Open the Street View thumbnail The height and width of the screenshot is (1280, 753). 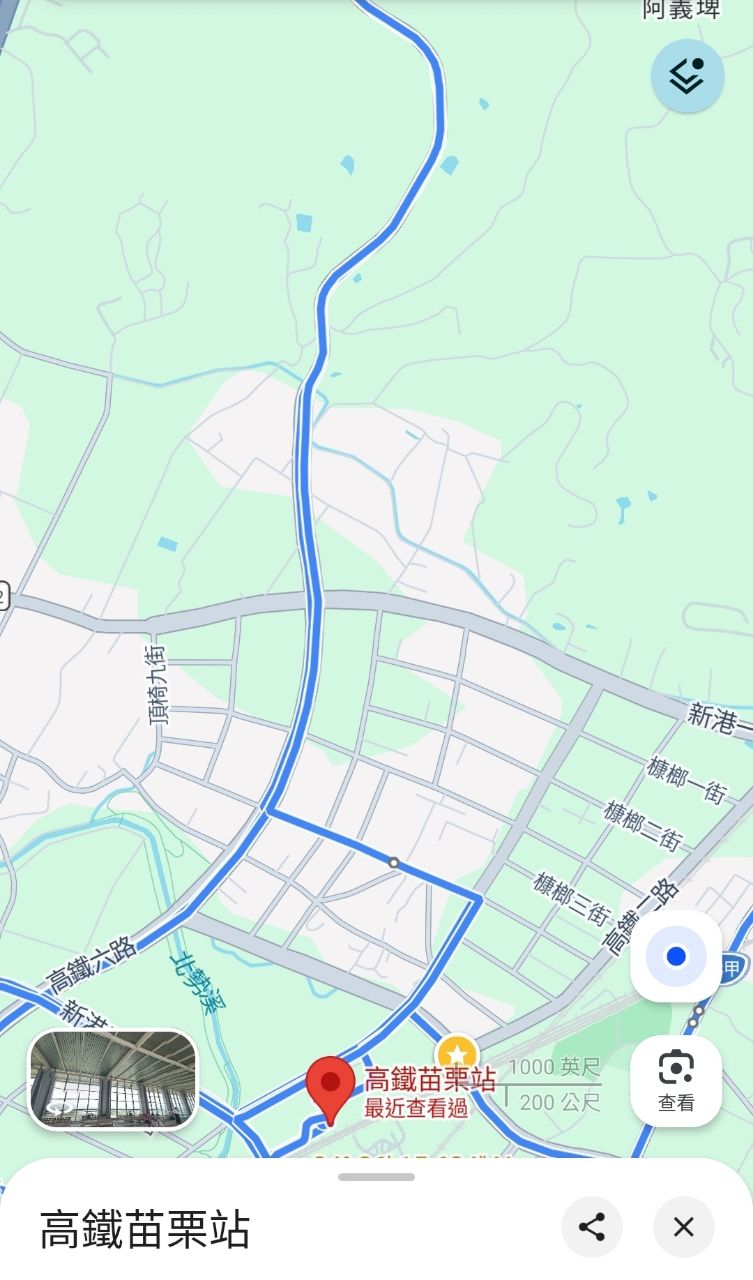coord(113,1080)
